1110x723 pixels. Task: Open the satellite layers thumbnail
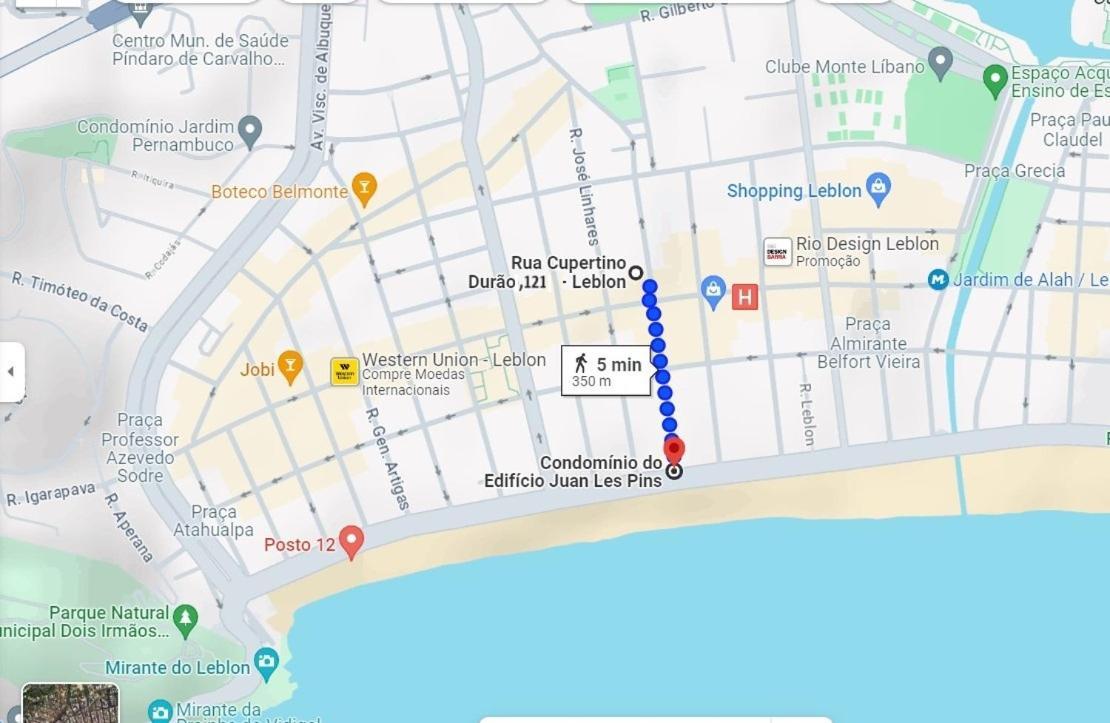[x=70, y=703]
